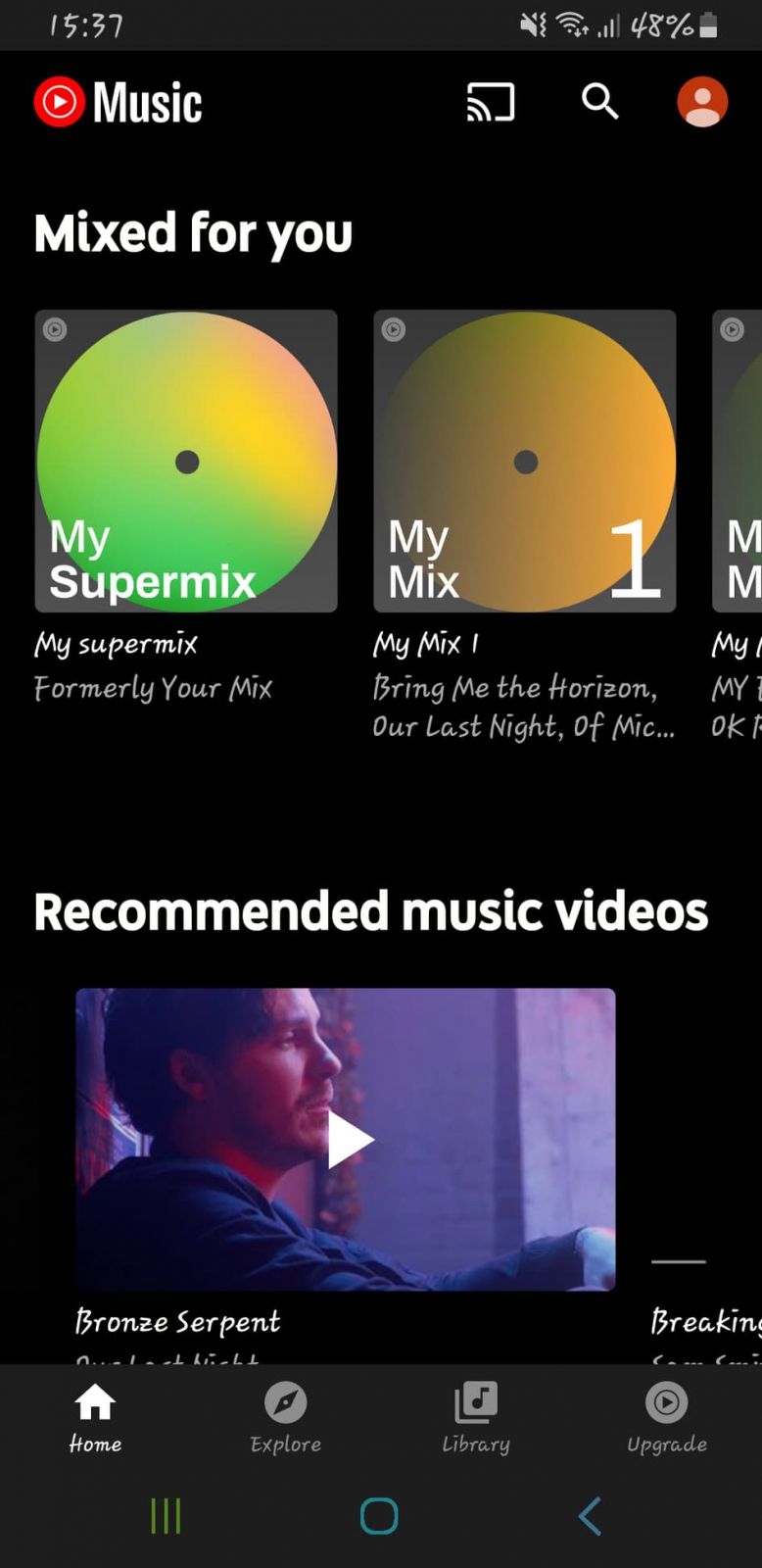Viewport: 762px width, 1568px height.
Task: Open the recent apps view
Action: (x=166, y=1516)
